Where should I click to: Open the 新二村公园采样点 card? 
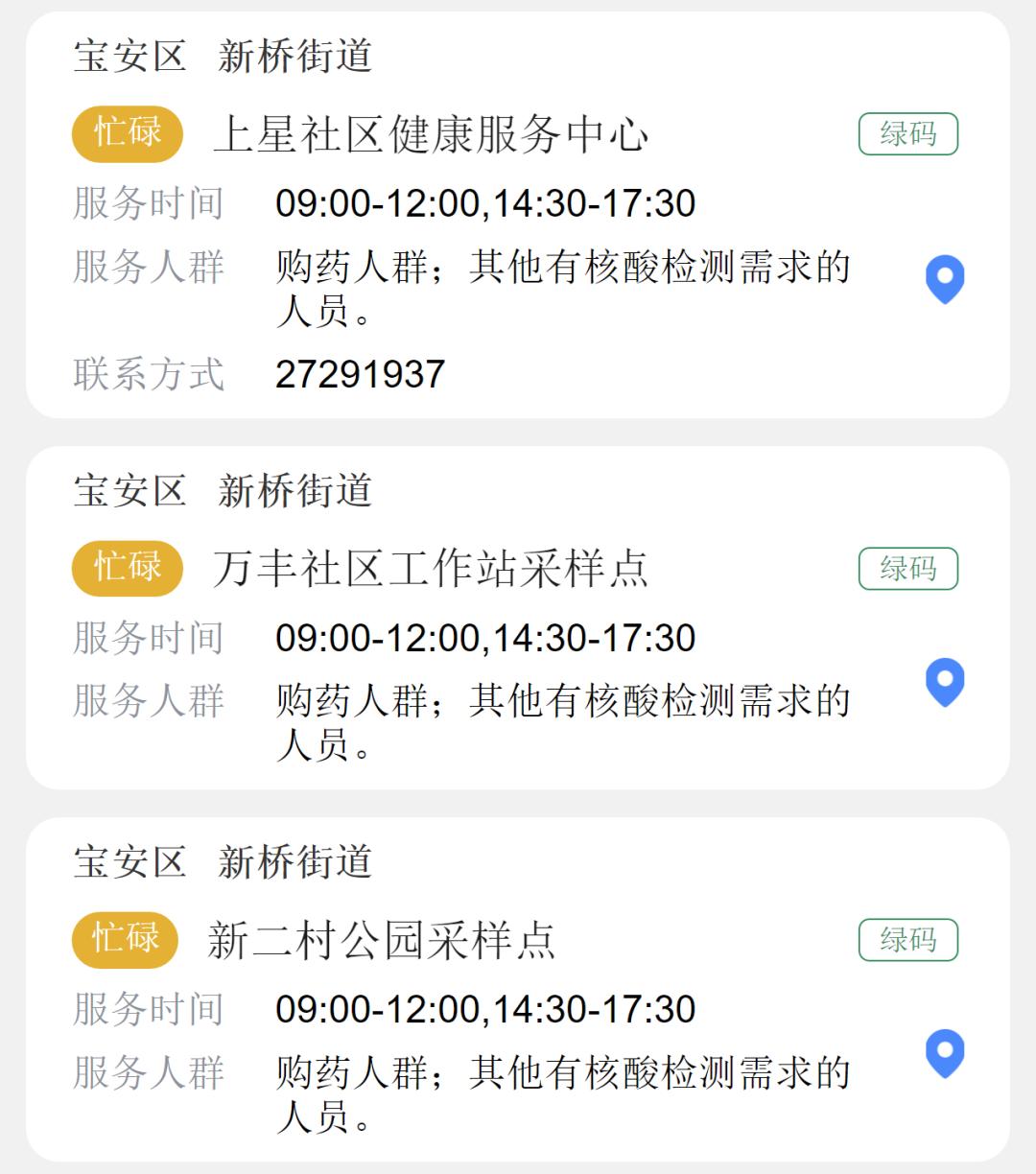pyautogui.click(x=382, y=940)
